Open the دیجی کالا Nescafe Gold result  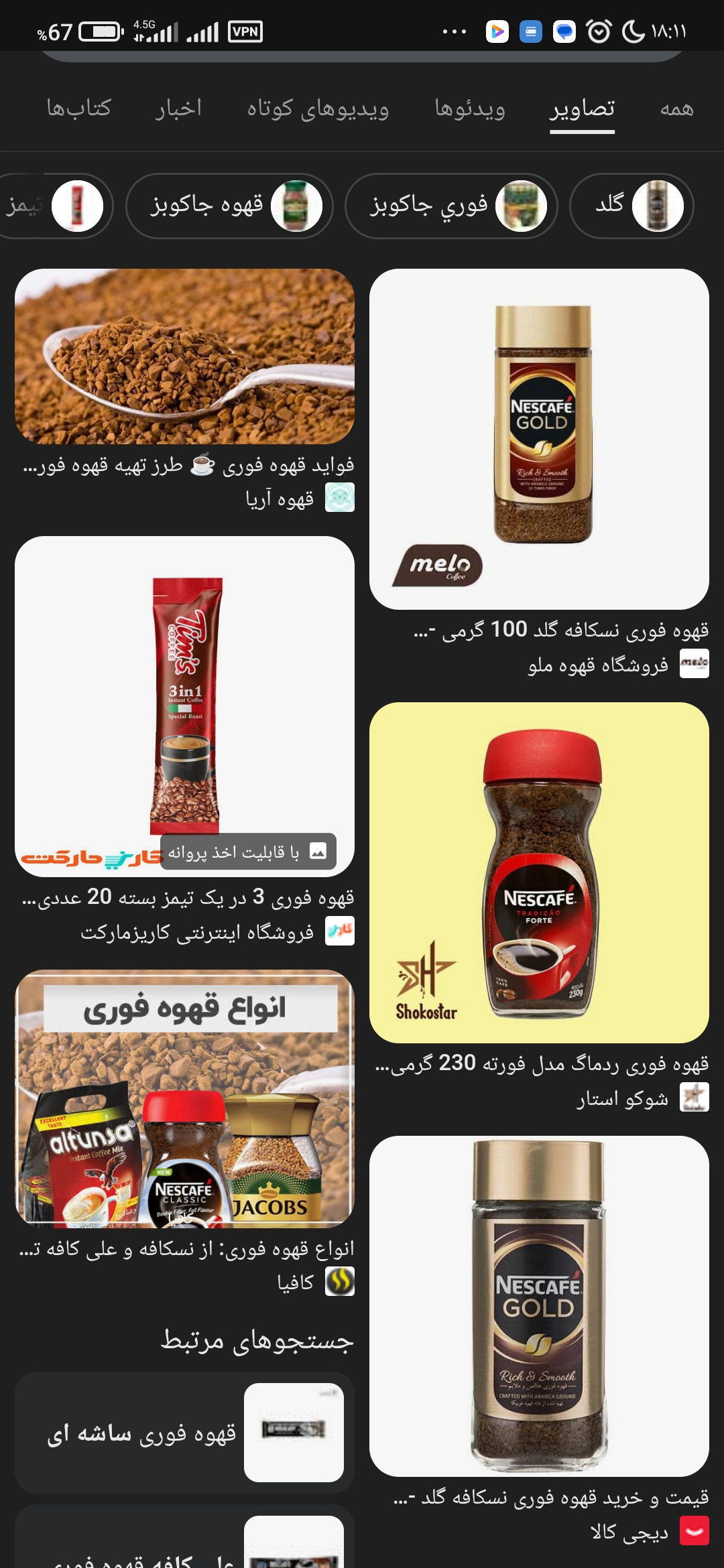tap(539, 1305)
